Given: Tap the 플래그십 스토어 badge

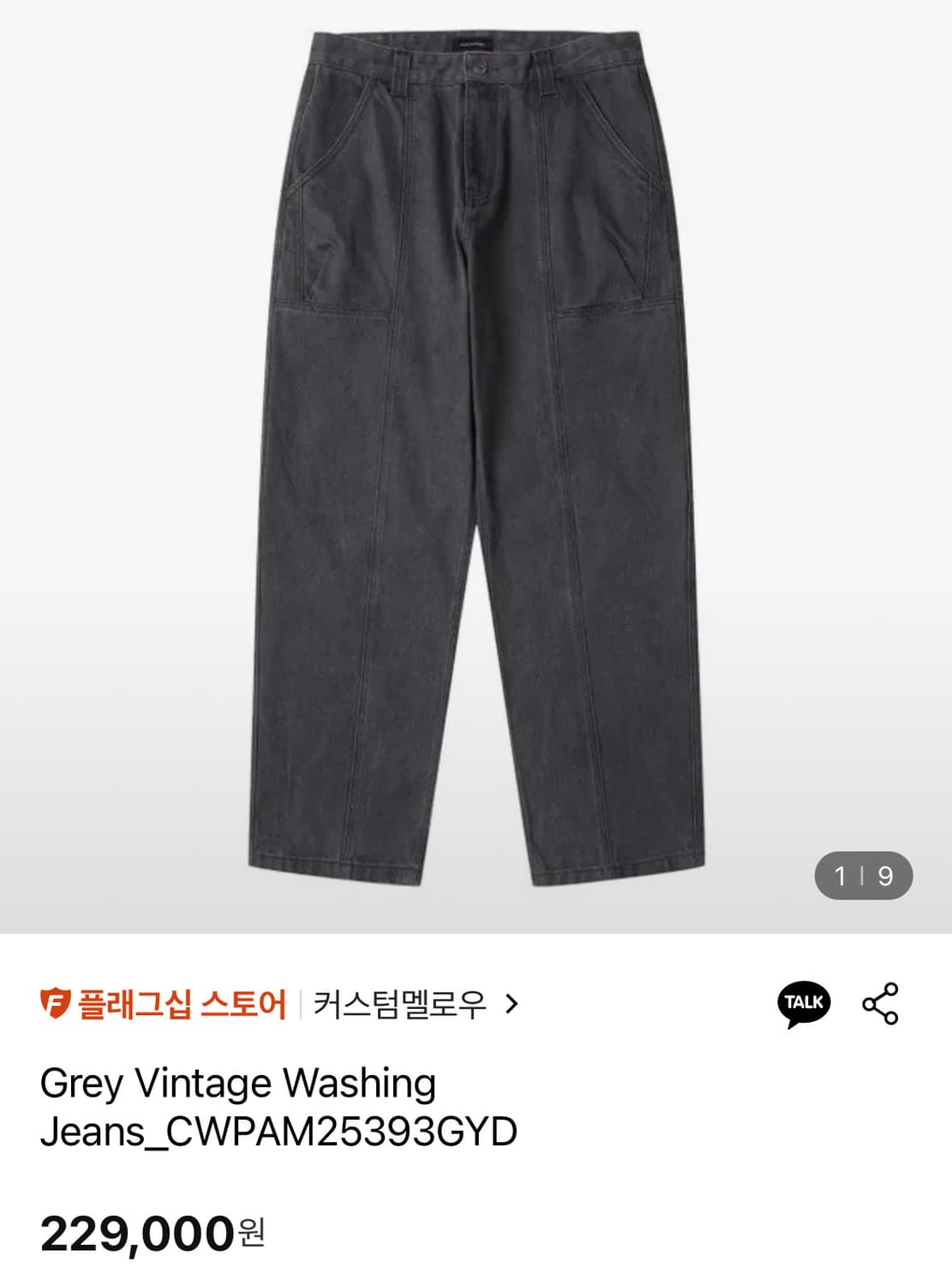Looking at the screenshot, I should [163, 1003].
